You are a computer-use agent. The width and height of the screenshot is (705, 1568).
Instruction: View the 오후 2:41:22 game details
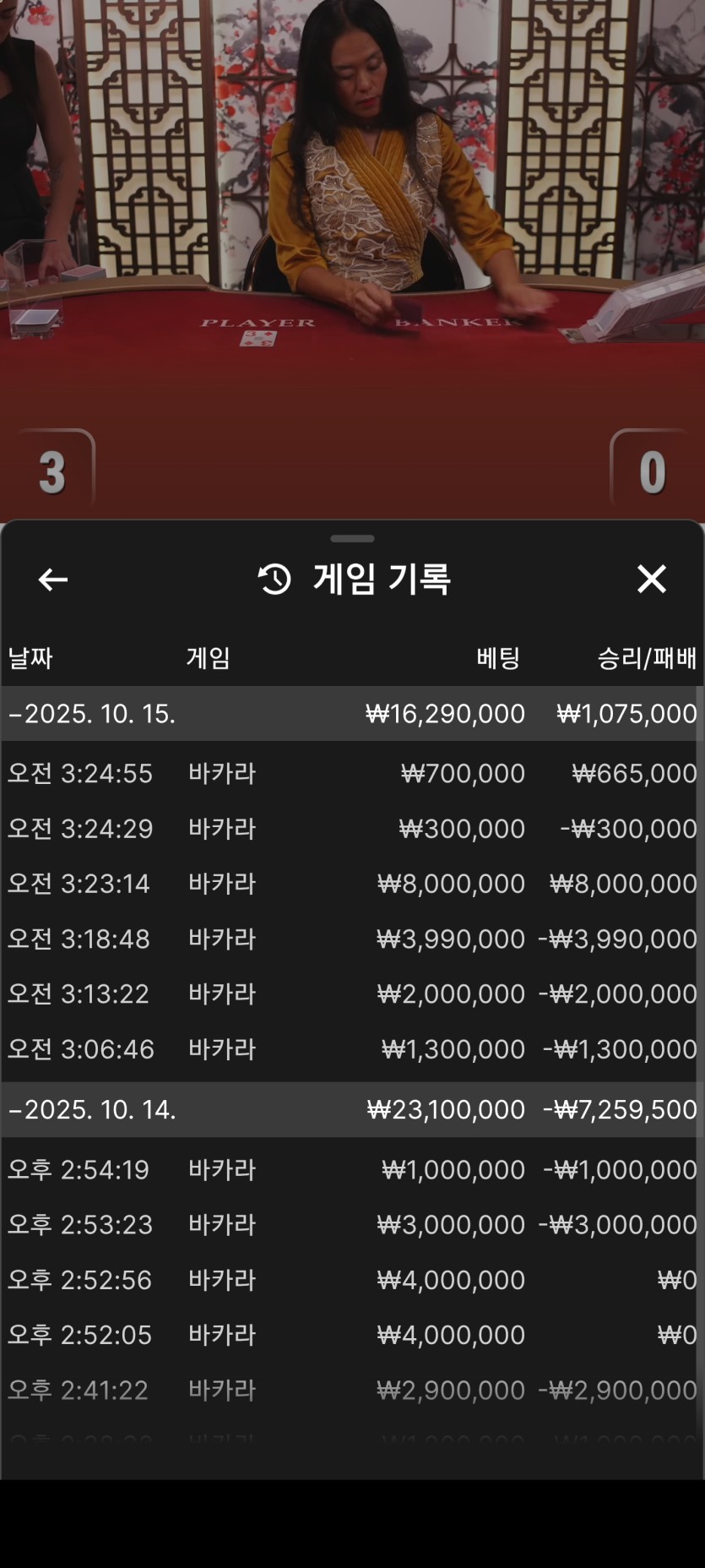[x=351, y=1390]
